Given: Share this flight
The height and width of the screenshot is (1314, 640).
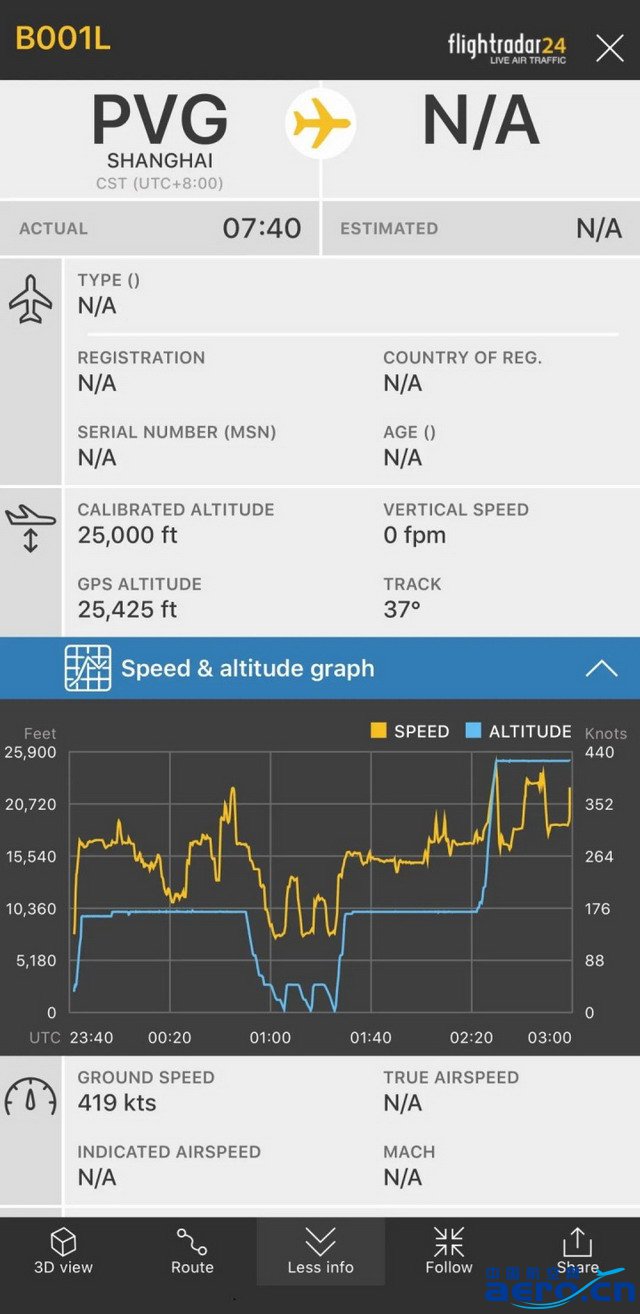Looking at the screenshot, I should coord(577,1251).
